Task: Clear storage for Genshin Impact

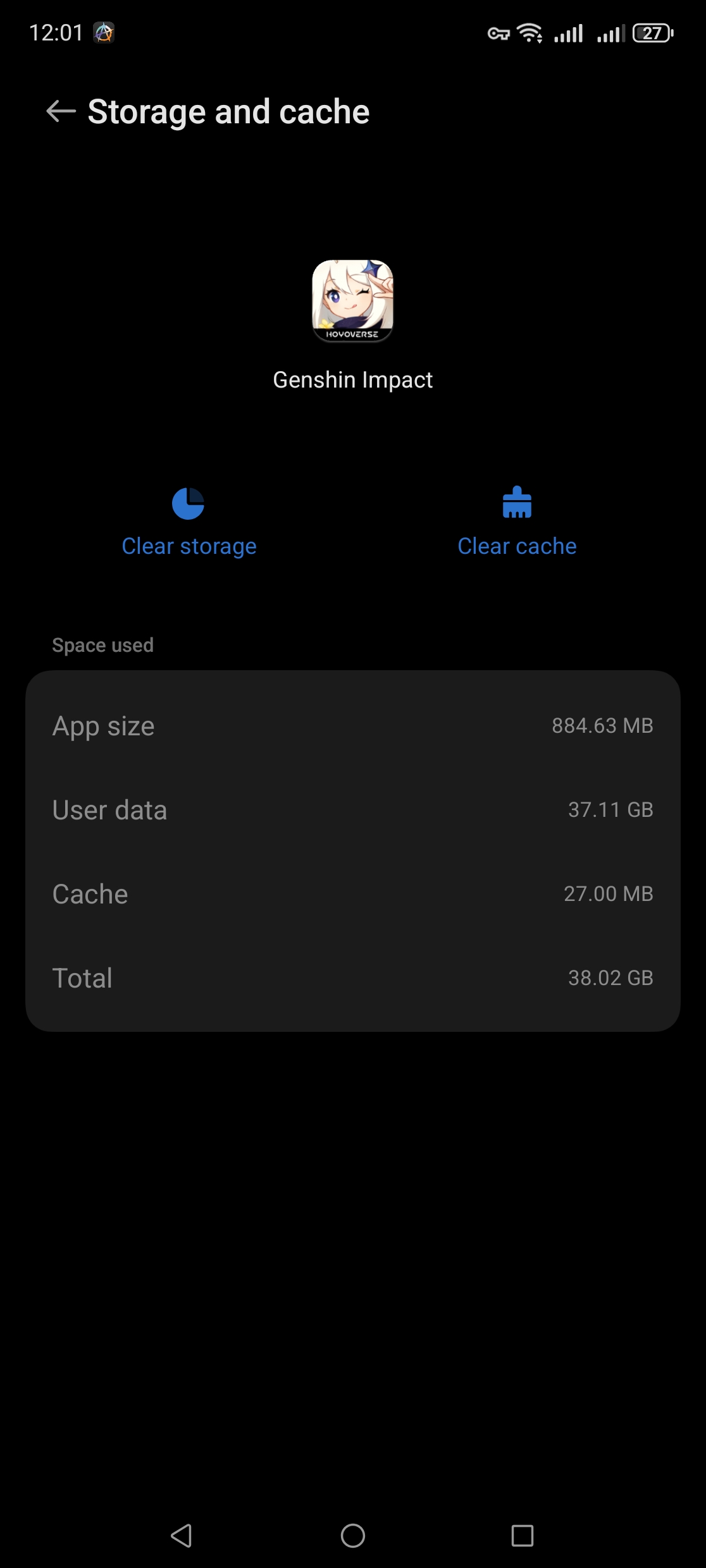Action: click(189, 522)
